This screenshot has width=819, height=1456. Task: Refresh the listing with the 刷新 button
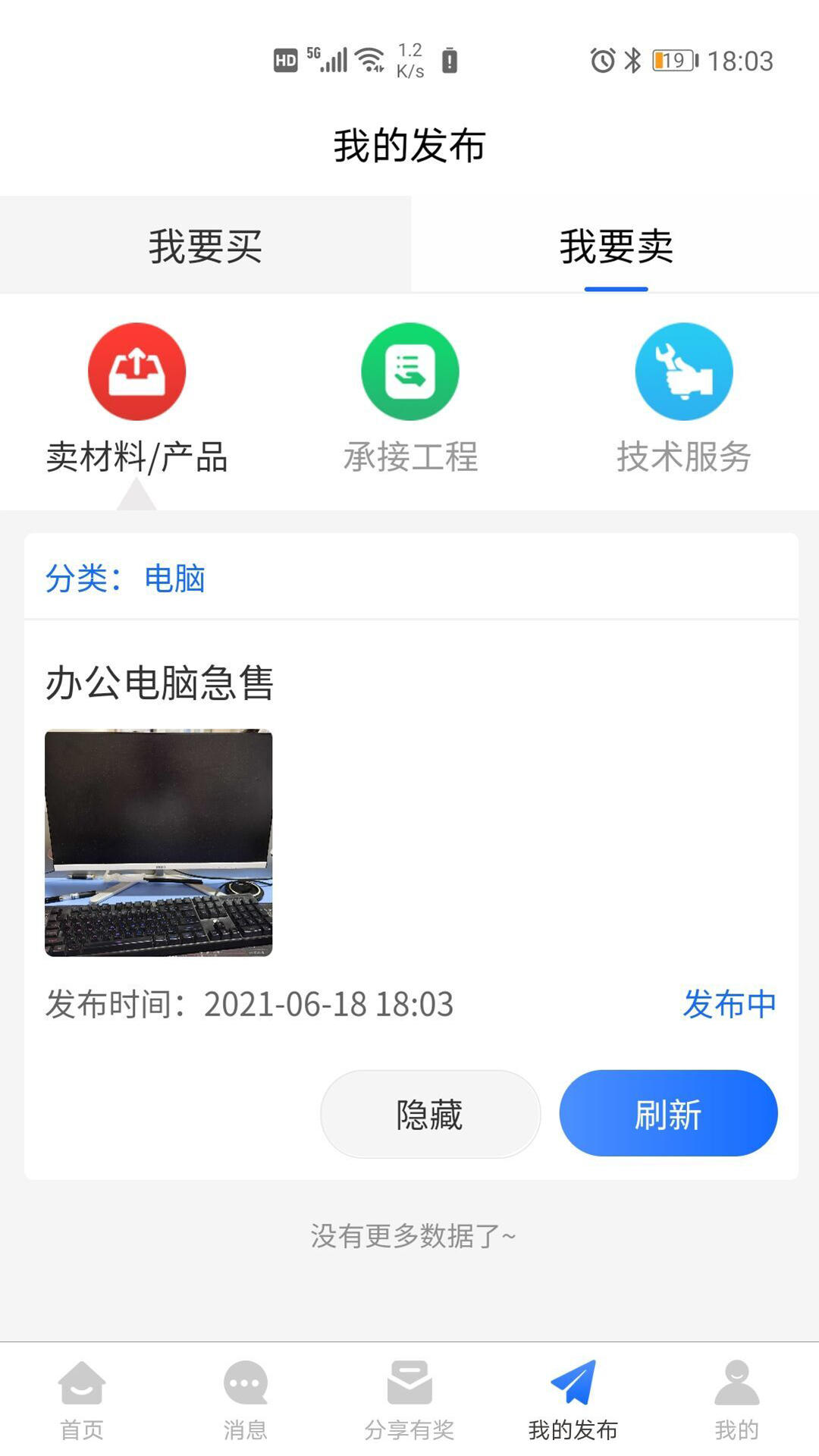(668, 1112)
